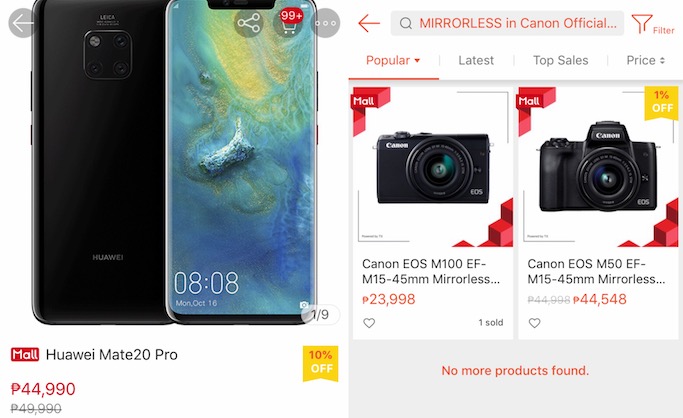Viewport: 683px width, 418px height.
Task: Switch to the Top Sales tab
Action: pos(561,60)
